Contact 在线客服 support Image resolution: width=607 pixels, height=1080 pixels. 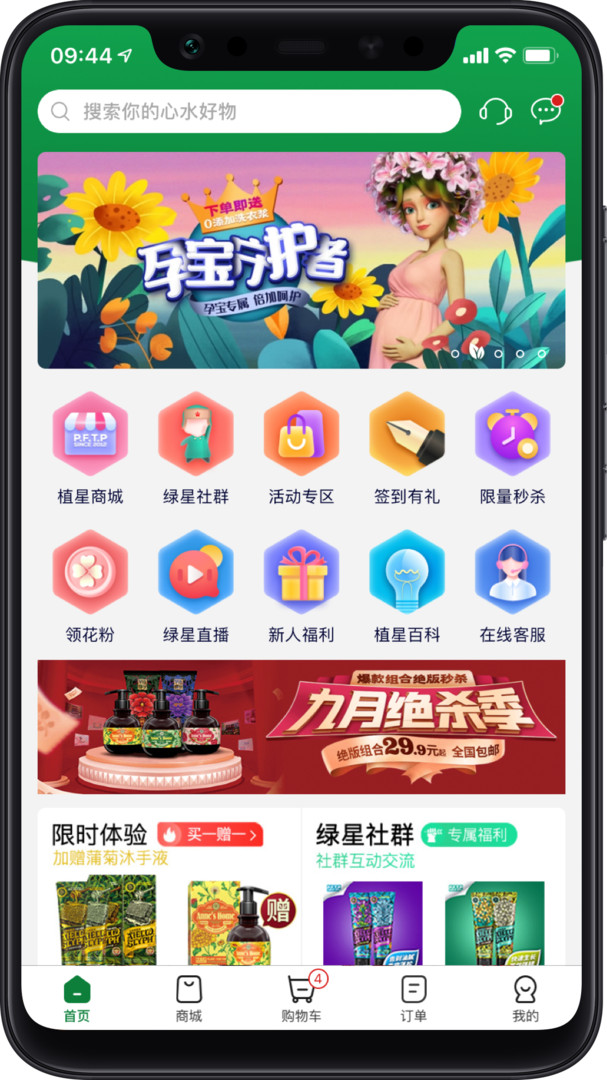coord(513,587)
